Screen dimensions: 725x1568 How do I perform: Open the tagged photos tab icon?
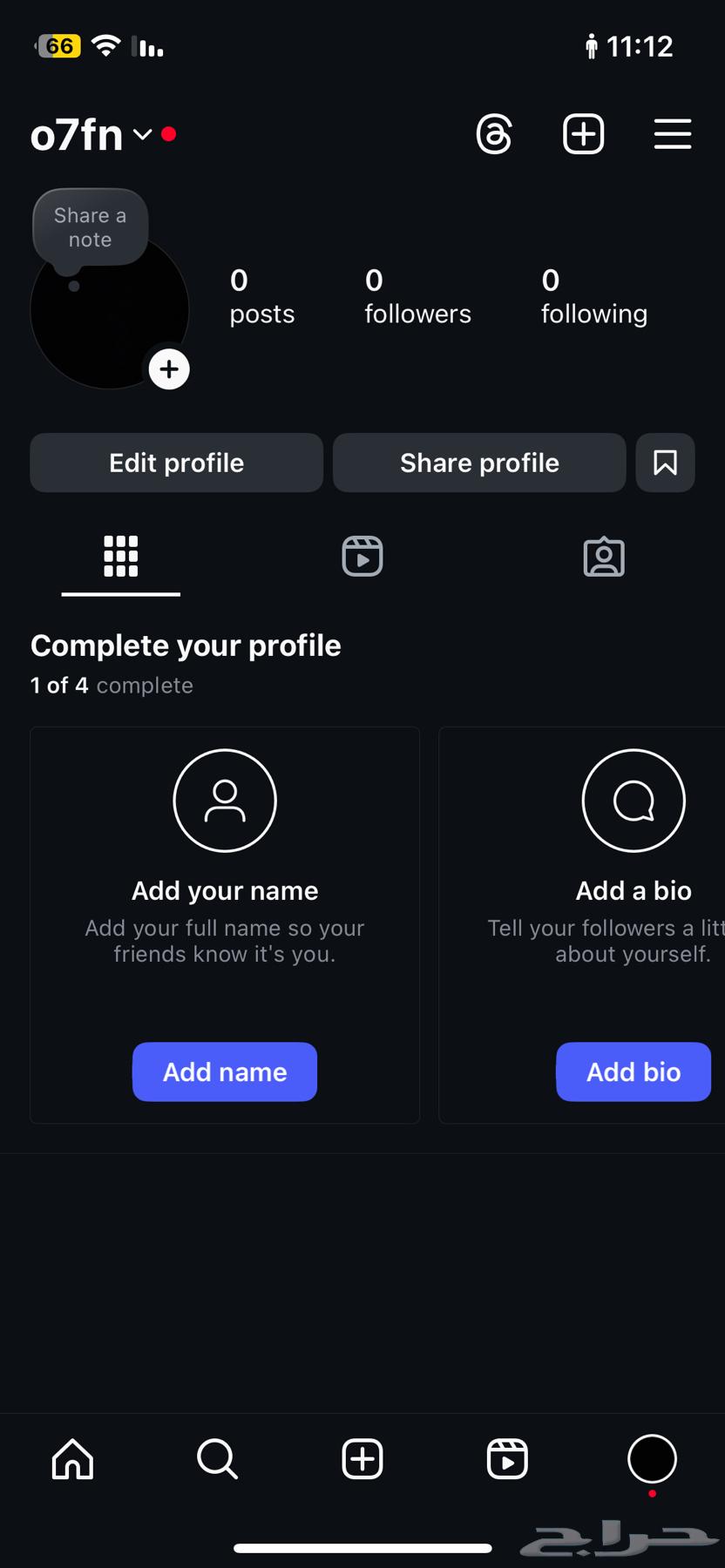point(604,556)
